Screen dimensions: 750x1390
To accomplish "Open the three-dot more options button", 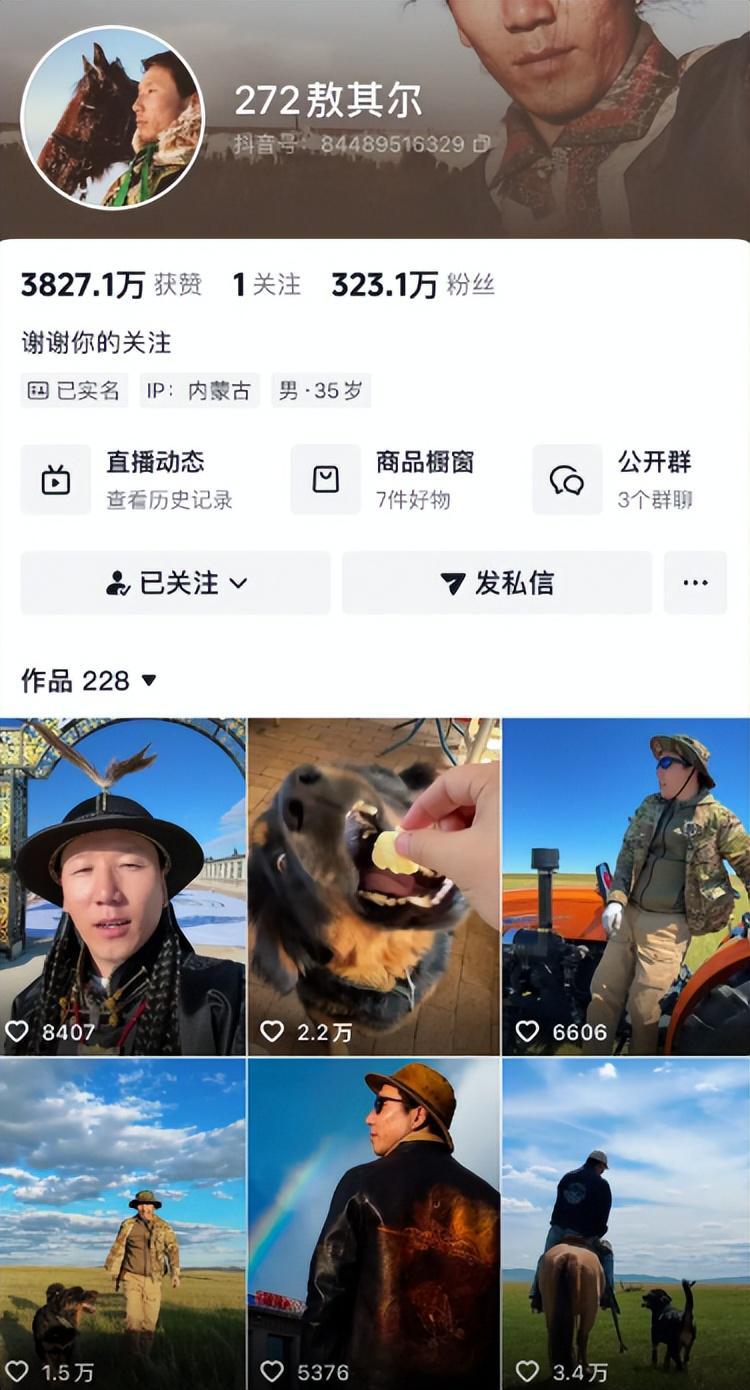I will point(695,583).
